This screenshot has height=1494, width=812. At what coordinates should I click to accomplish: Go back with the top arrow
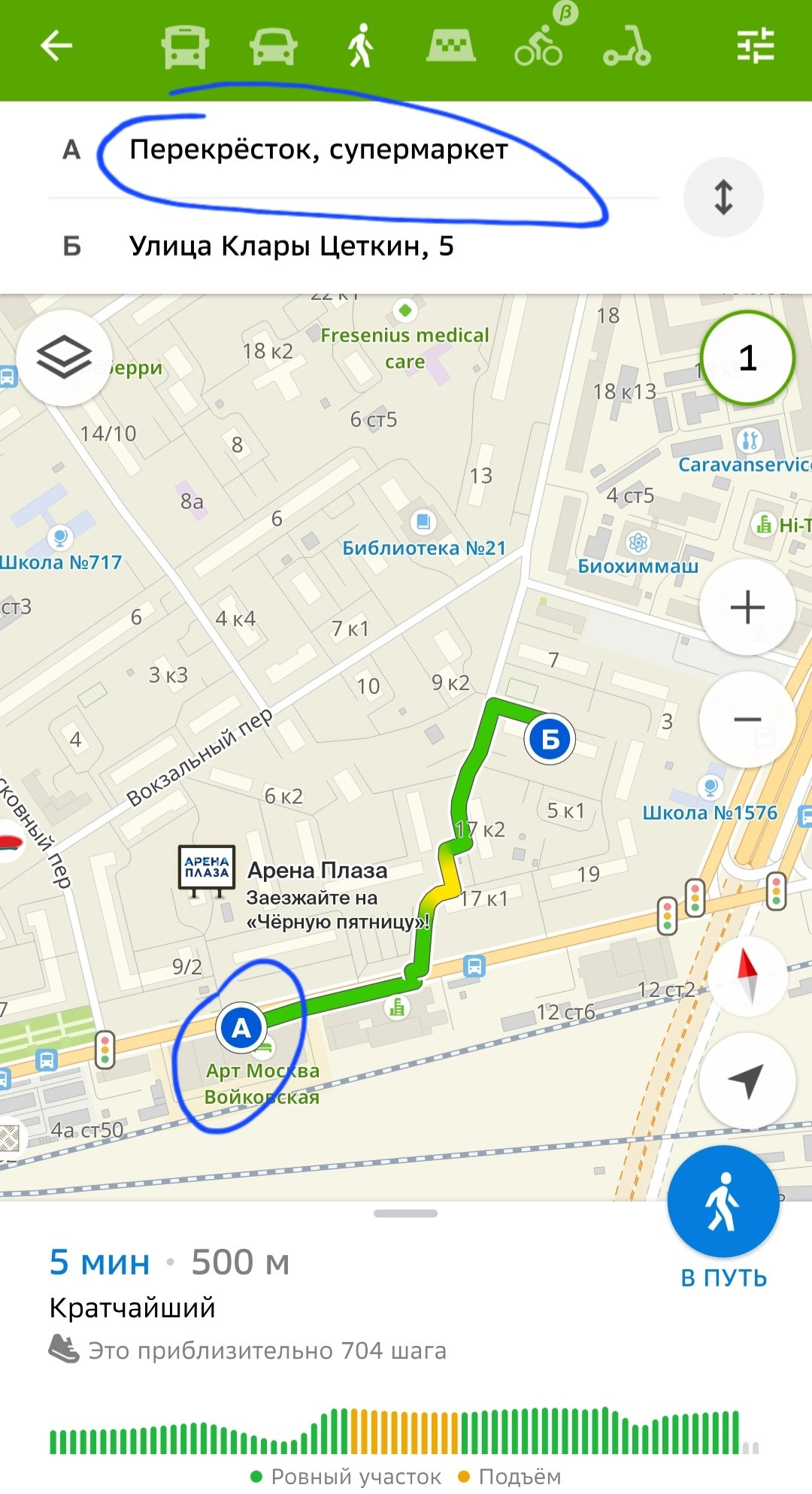coord(56,46)
